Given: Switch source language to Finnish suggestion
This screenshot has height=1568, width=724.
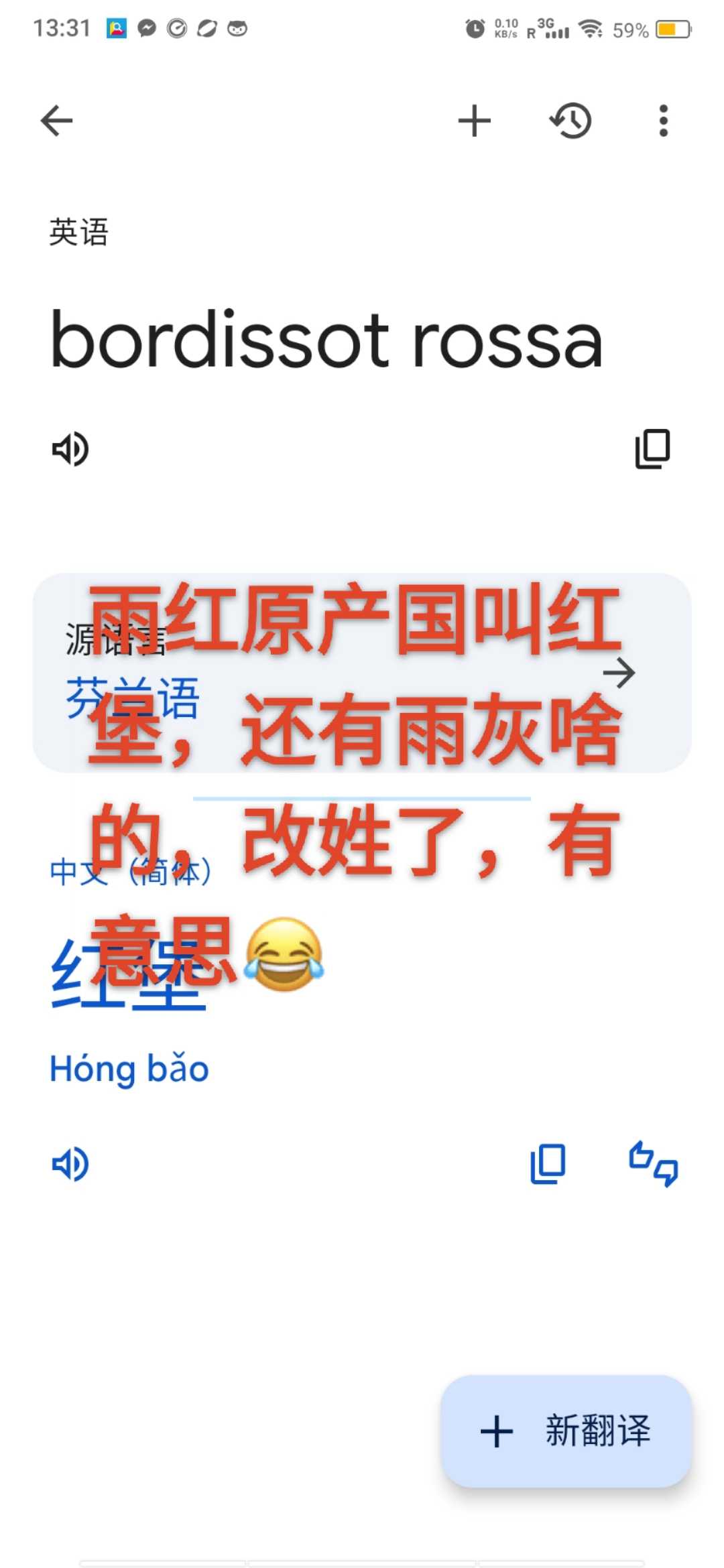Looking at the screenshot, I should [x=362, y=673].
